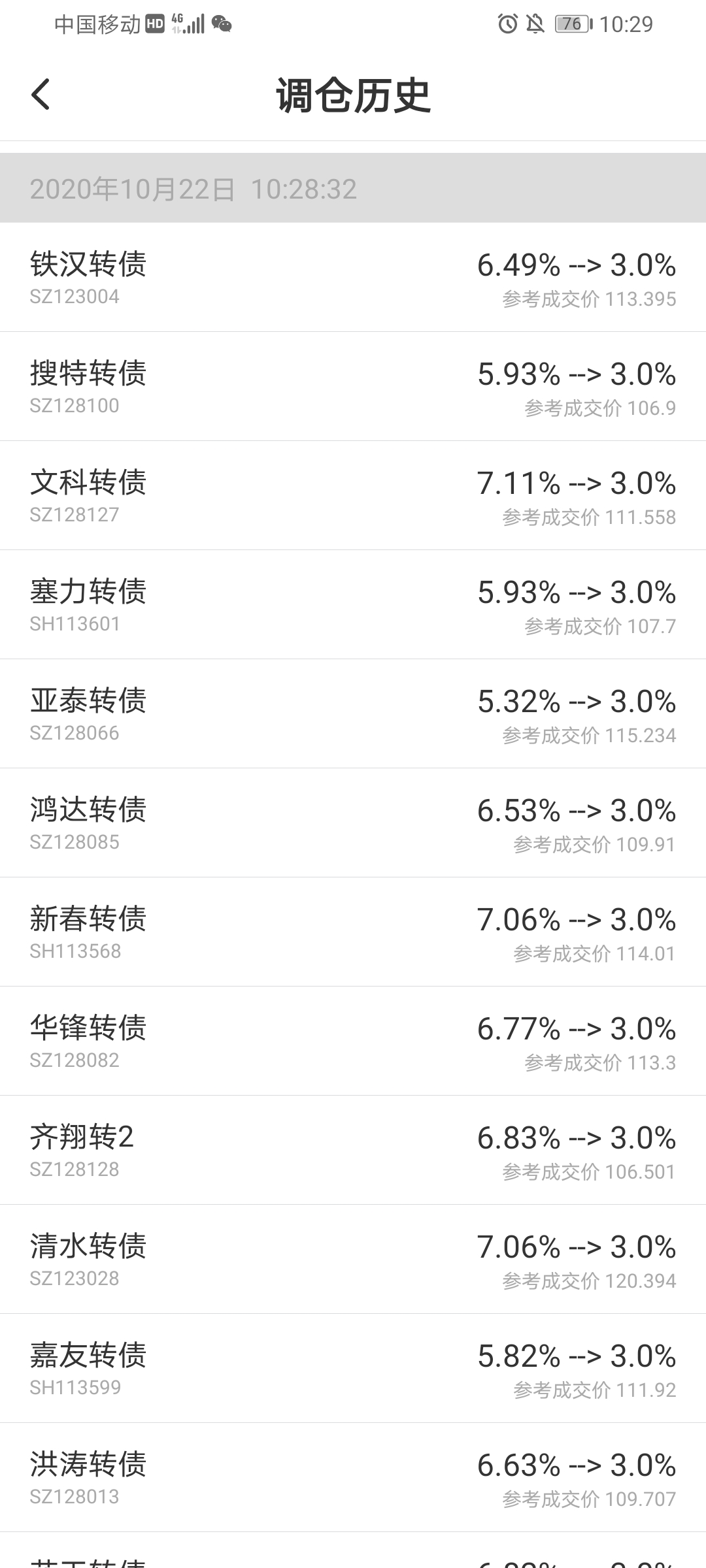The height and width of the screenshot is (1568, 706).
Task: Select 文科转债 SZ128127 entry
Action: coord(353,495)
